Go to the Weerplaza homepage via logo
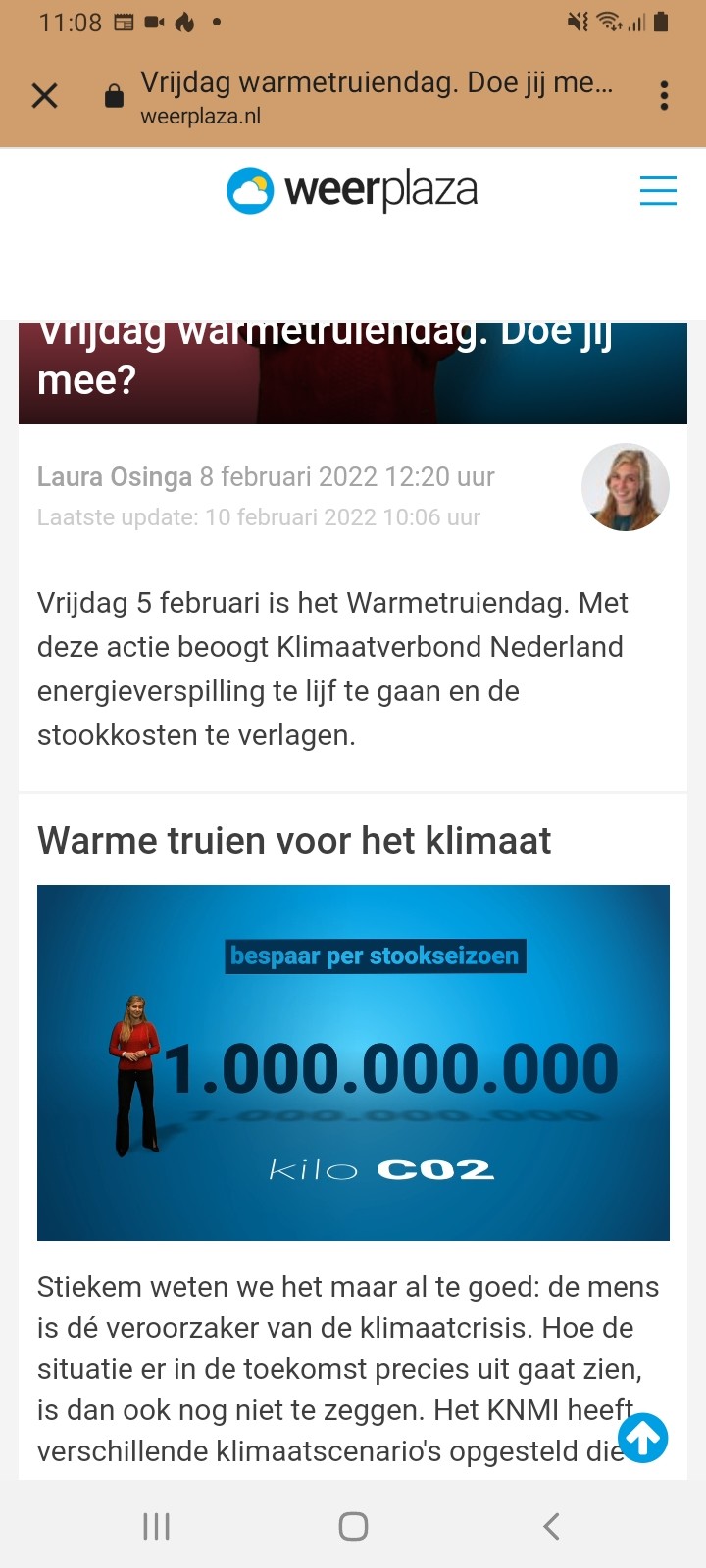The height and width of the screenshot is (1568, 706). click(x=352, y=190)
